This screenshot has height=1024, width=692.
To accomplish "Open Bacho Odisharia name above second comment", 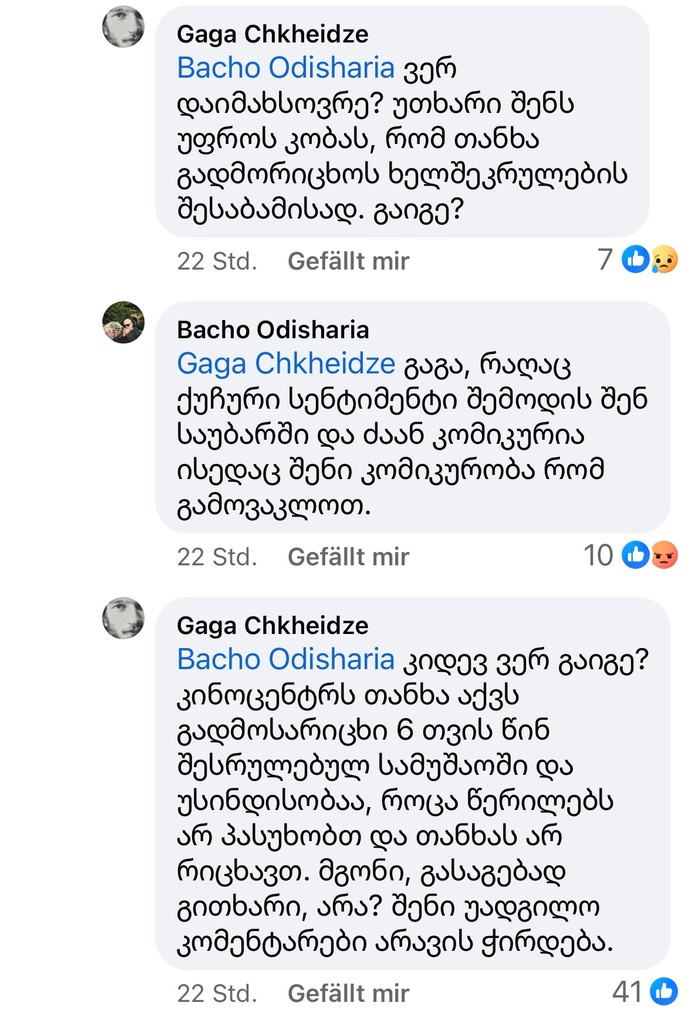I will click(x=273, y=330).
